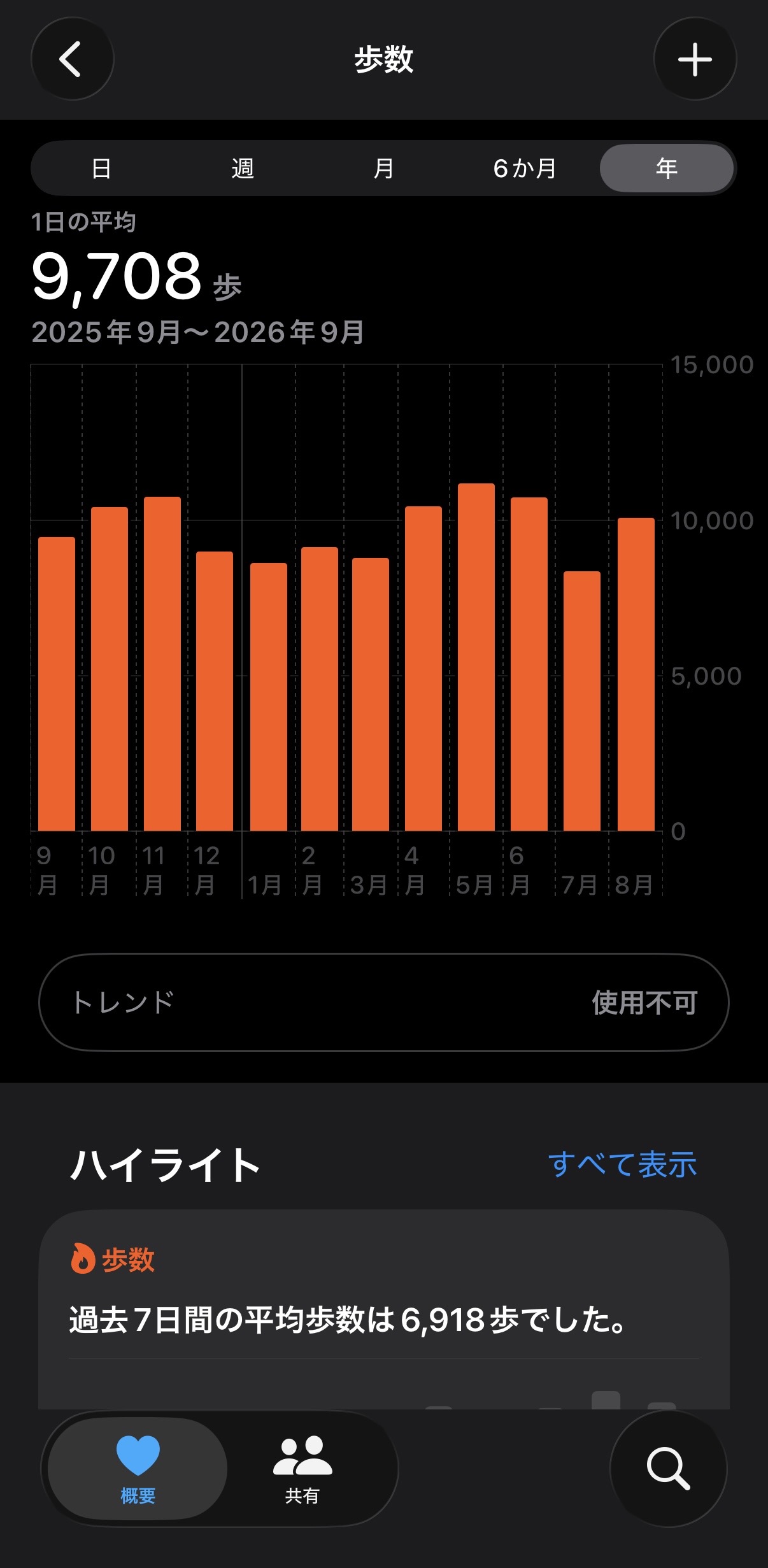Open search with the magnifying glass
Screen dimensions: 768x1568
click(x=668, y=1469)
